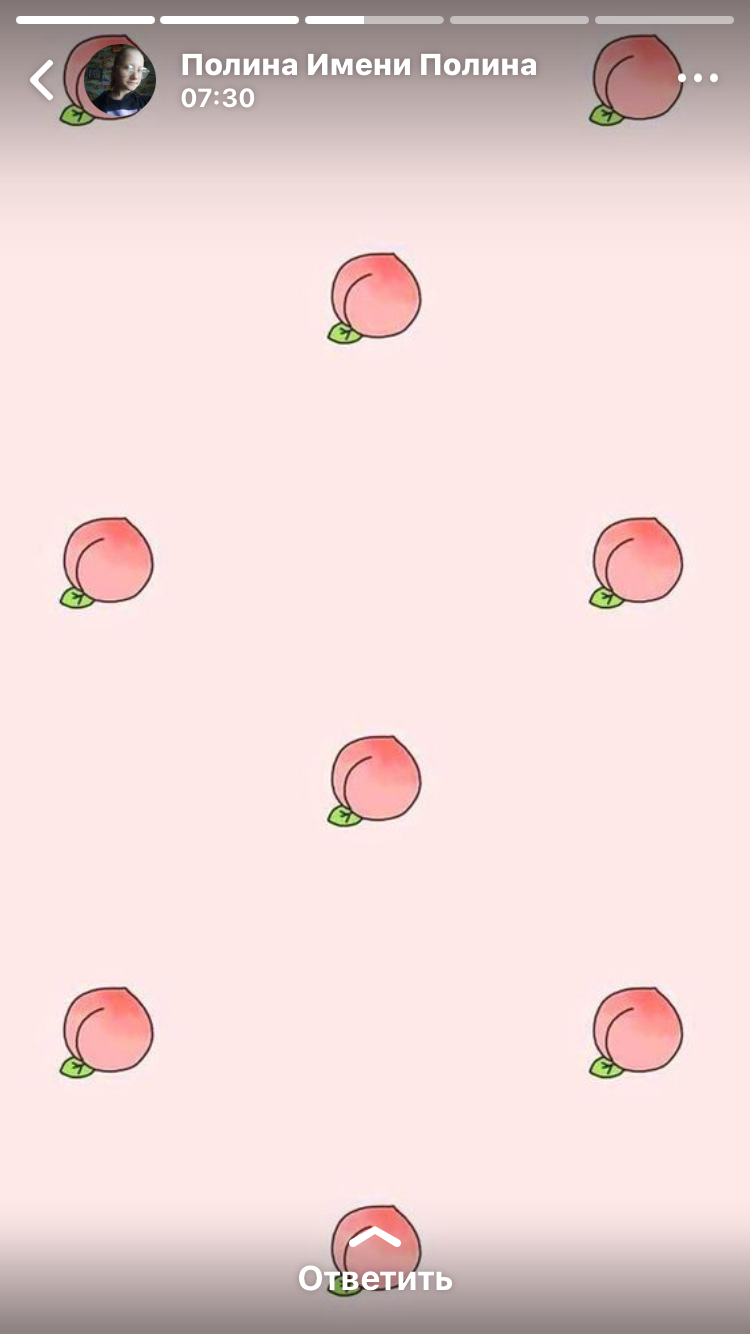Open the three-dot overflow menu
Image resolution: width=750 pixels, height=1334 pixels.
(x=698, y=78)
